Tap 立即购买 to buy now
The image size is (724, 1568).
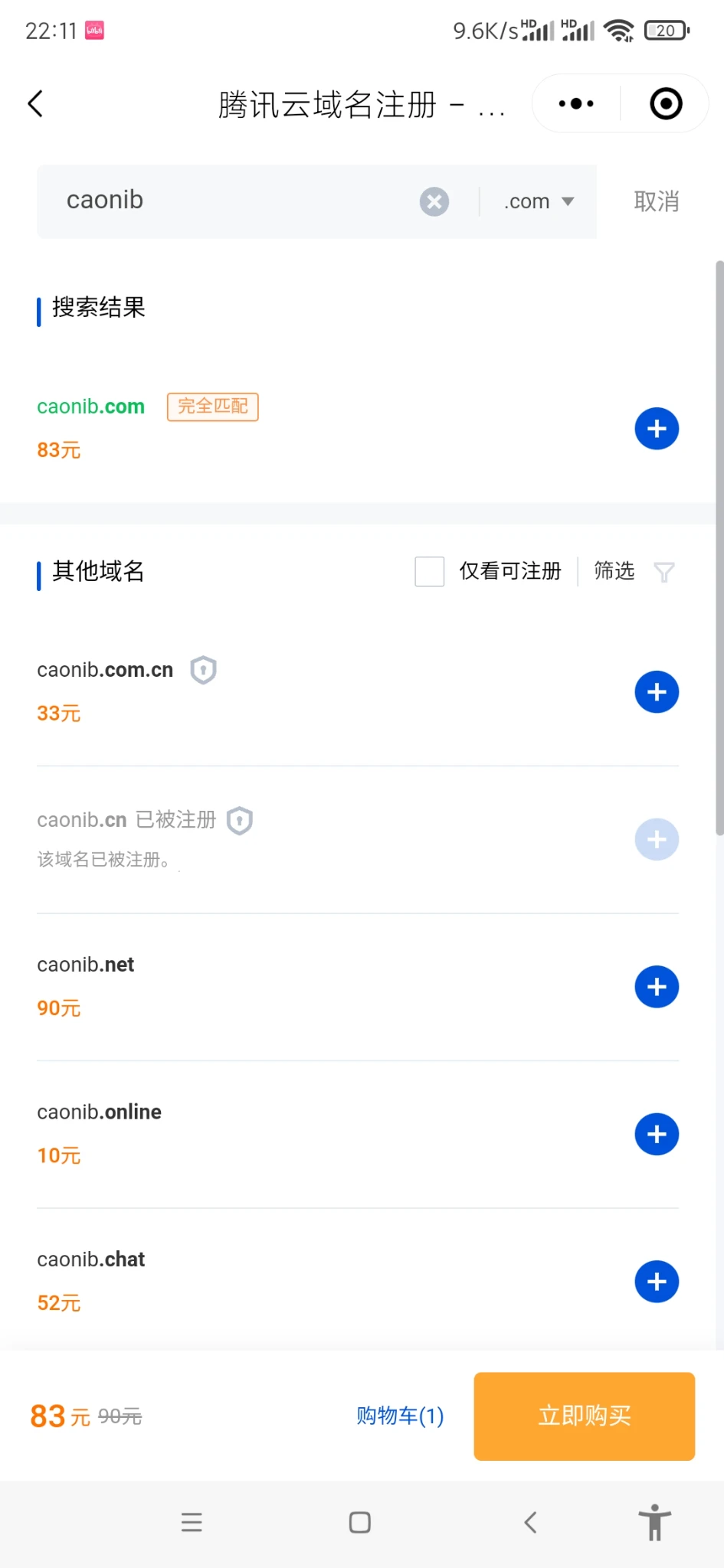click(584, 1416)
